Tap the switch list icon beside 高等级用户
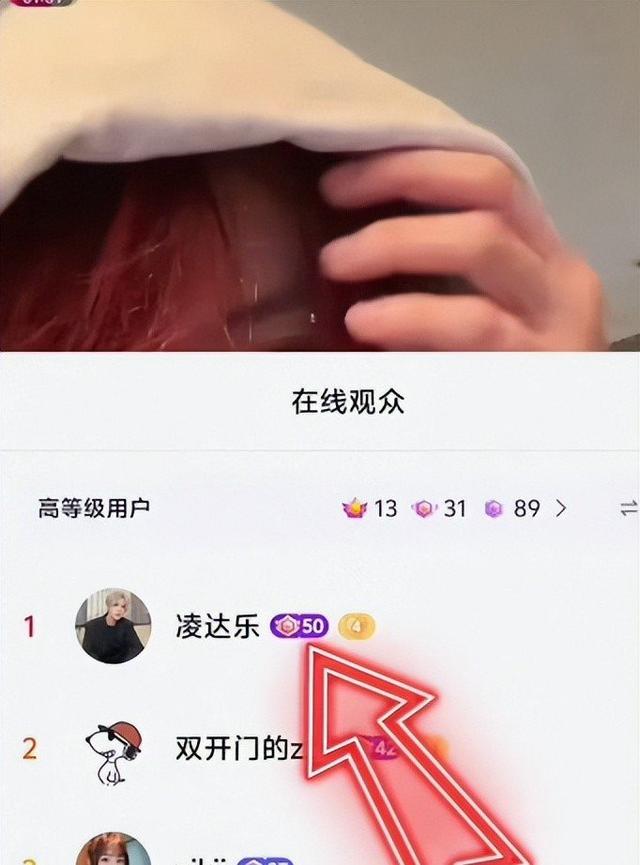This screenshot has width=640, height=865. 628,509
